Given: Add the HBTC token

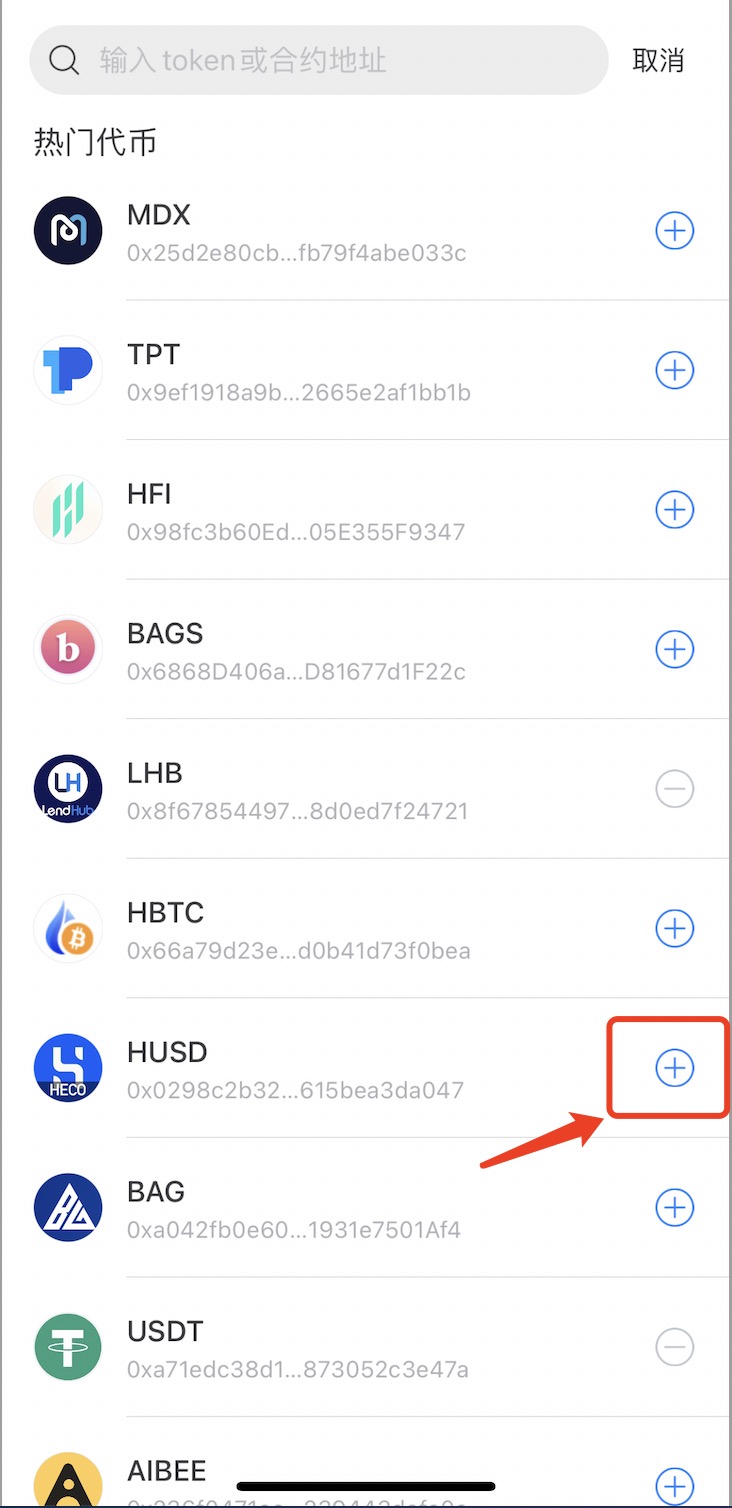Looking at the screenshot, I should coord(674,929).
